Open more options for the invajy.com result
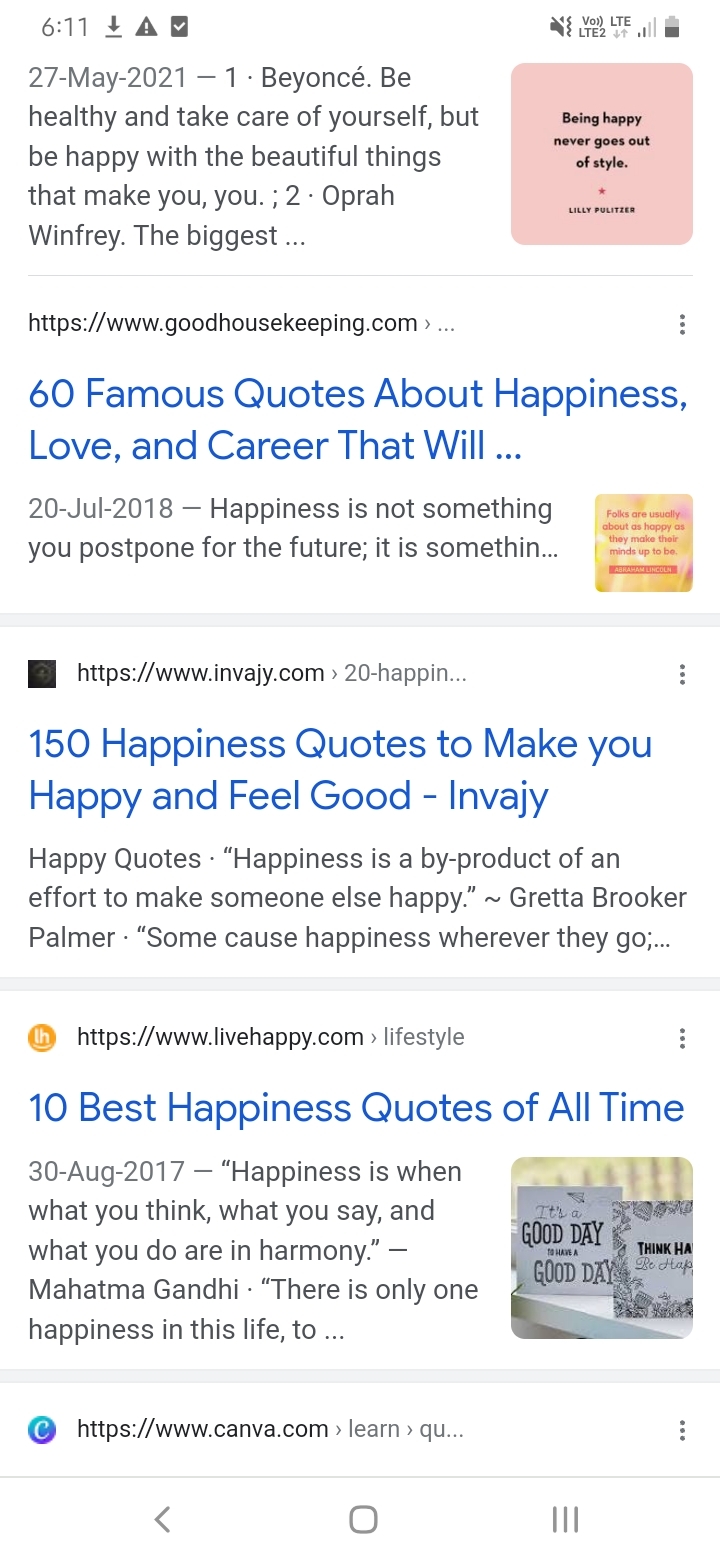 point(682,674)
